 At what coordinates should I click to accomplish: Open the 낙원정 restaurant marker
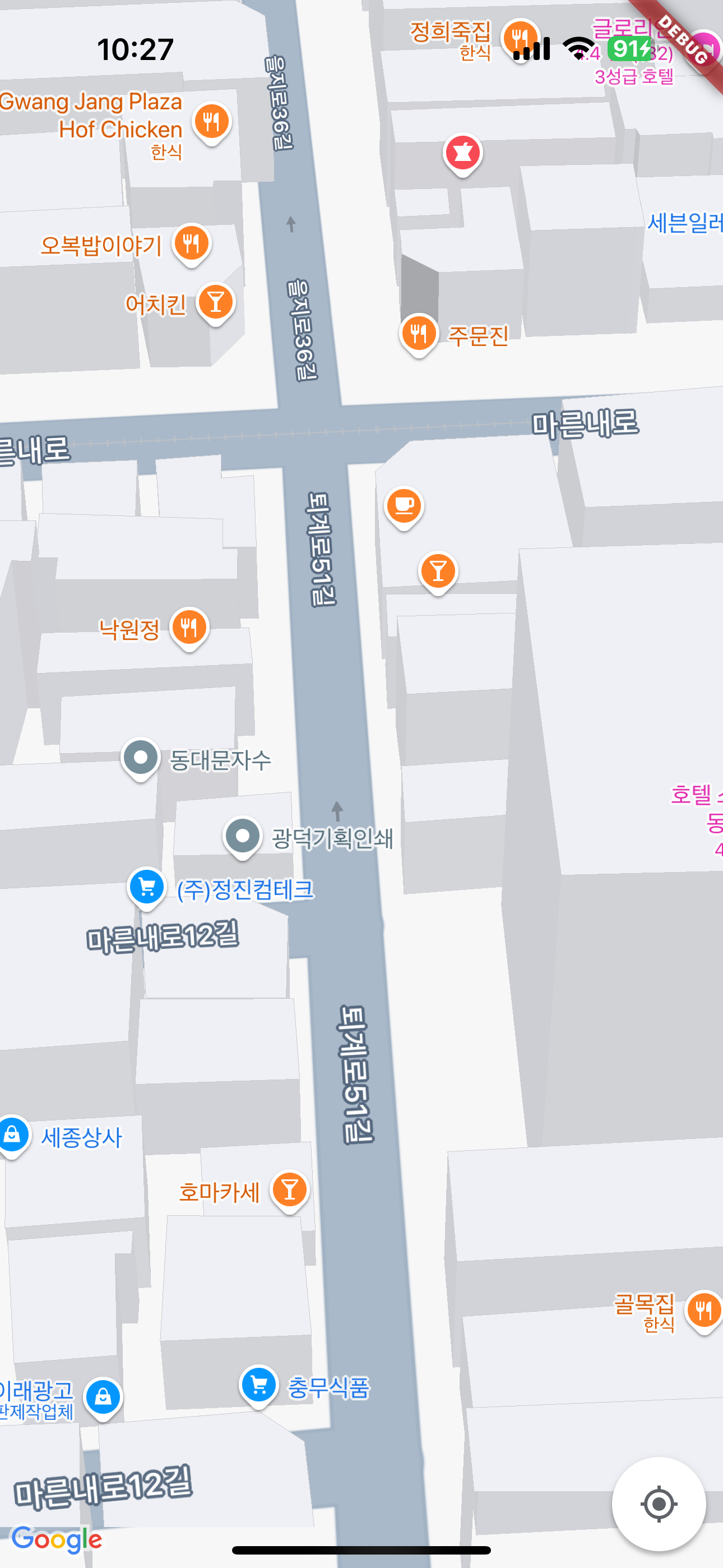pos(189,627)
